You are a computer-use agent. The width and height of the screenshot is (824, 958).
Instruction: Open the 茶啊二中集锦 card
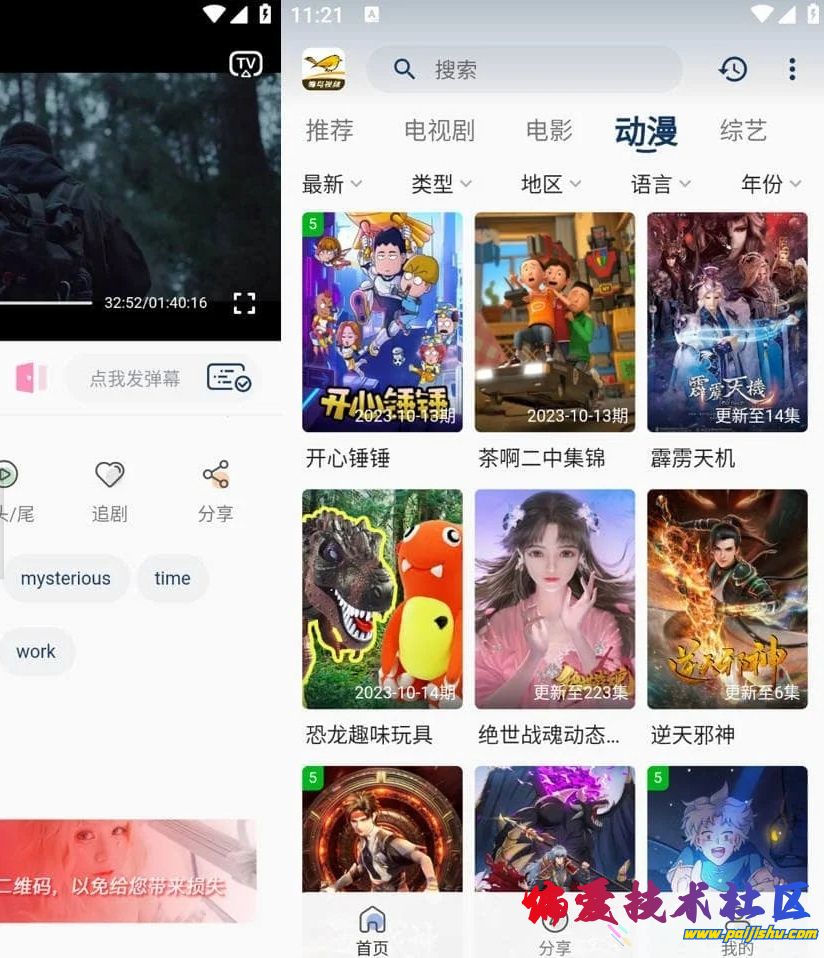[x=555, y=322]
